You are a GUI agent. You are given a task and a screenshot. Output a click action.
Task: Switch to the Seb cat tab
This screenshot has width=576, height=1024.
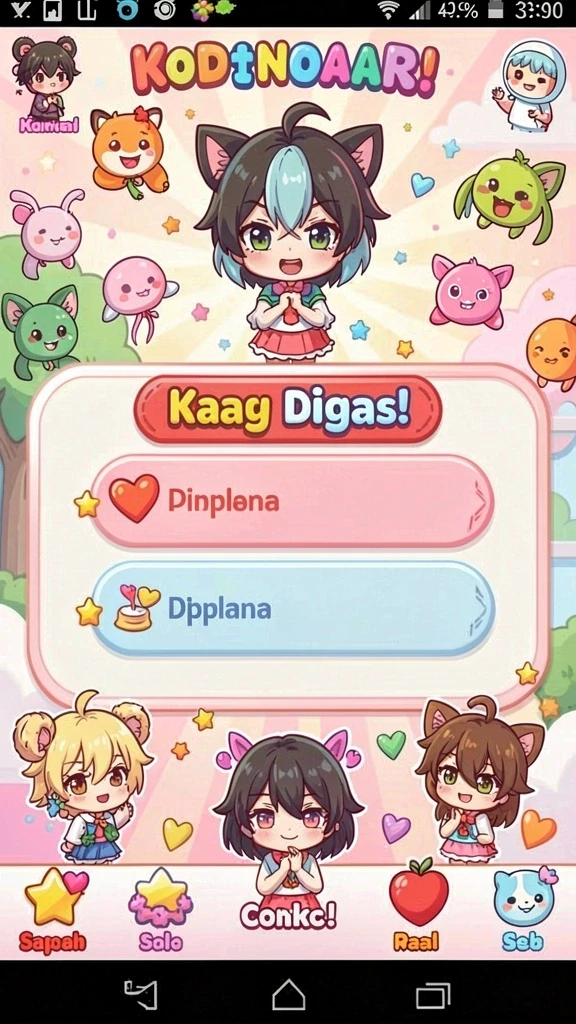click(523, 910)
